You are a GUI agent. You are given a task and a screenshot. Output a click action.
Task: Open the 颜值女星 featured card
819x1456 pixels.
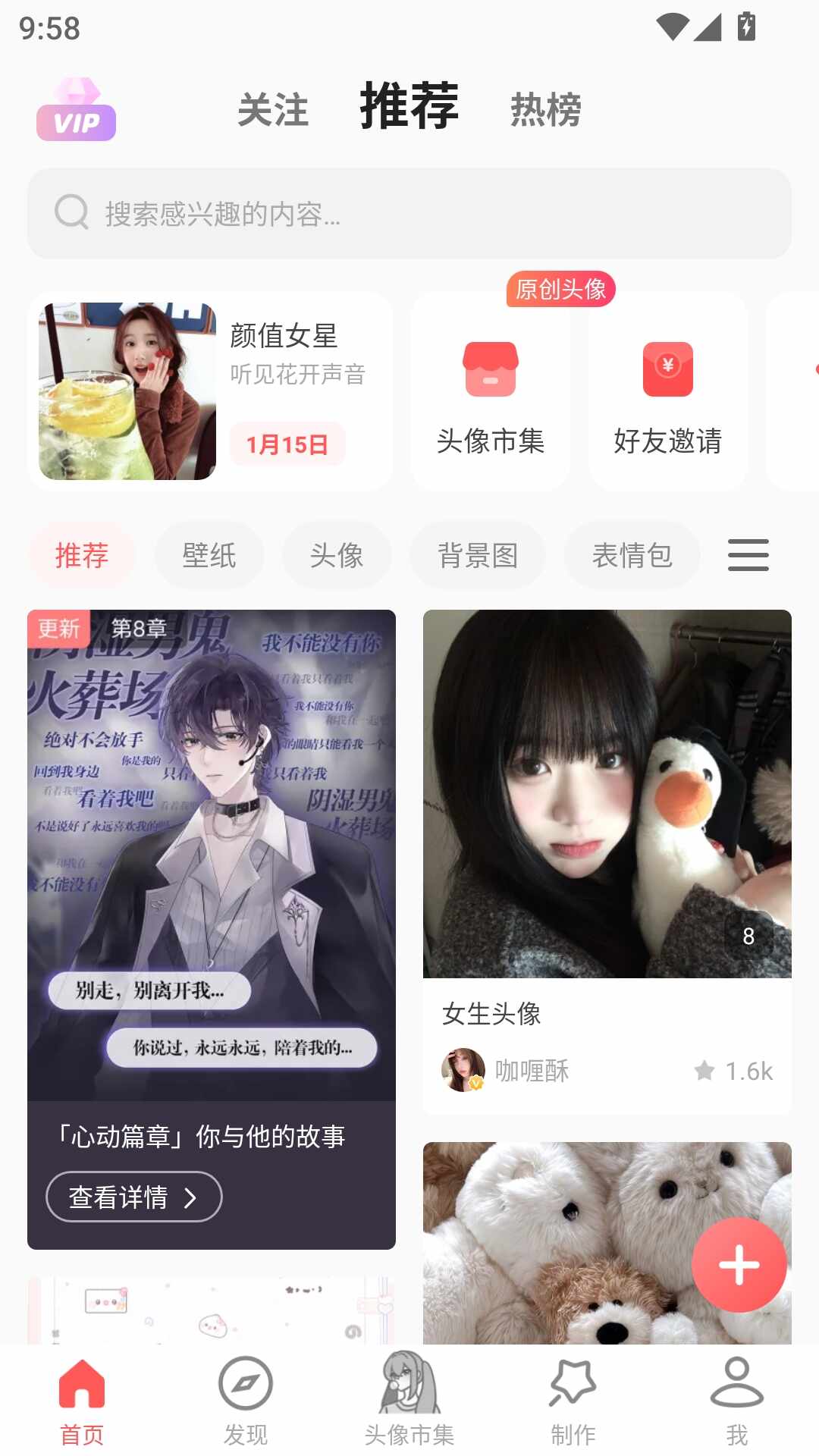(210, 391)
